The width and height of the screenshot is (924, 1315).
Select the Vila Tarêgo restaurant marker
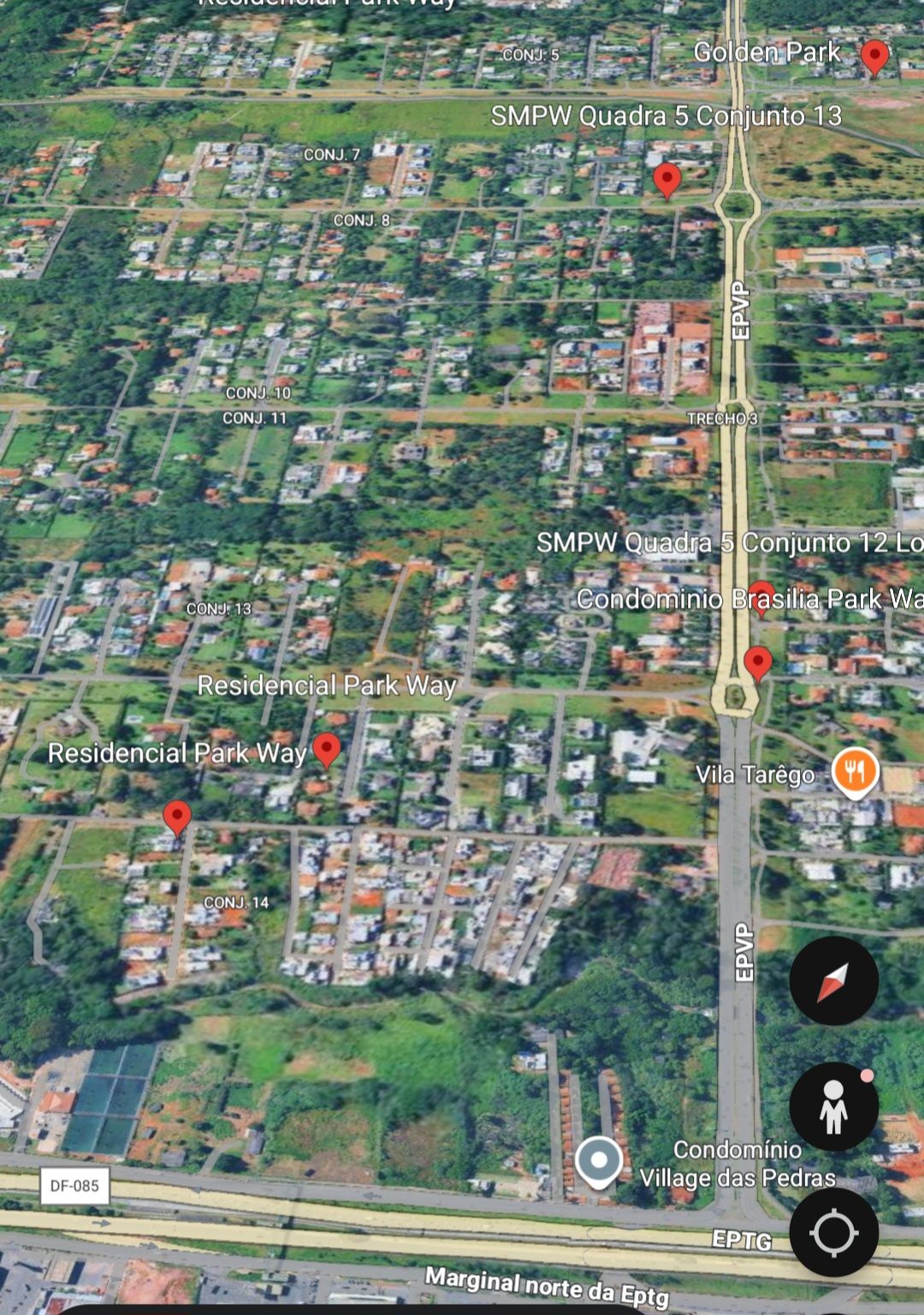pyautogui.click(x=855, y=772)
